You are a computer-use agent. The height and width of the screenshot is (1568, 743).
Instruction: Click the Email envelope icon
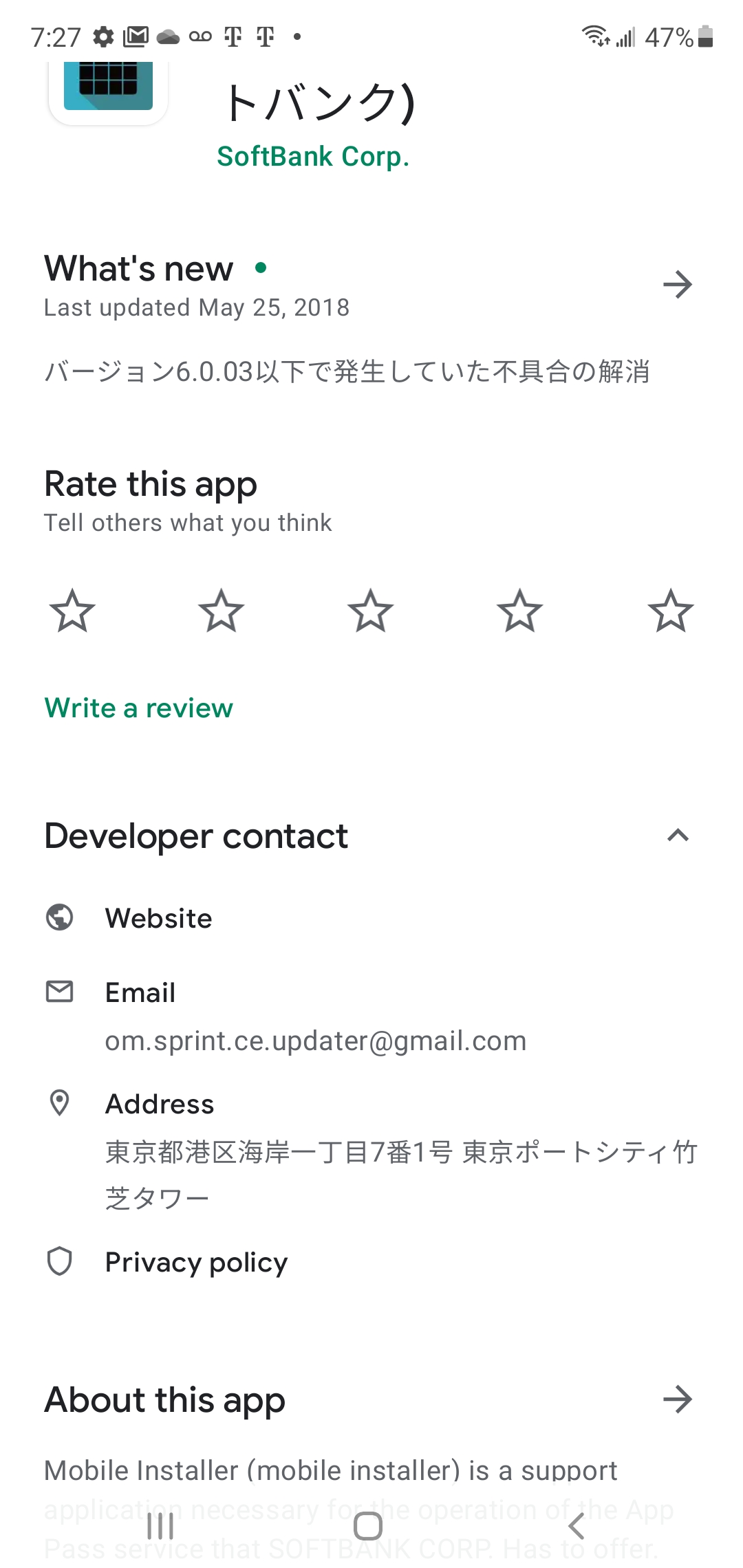(x=60, y=992)
